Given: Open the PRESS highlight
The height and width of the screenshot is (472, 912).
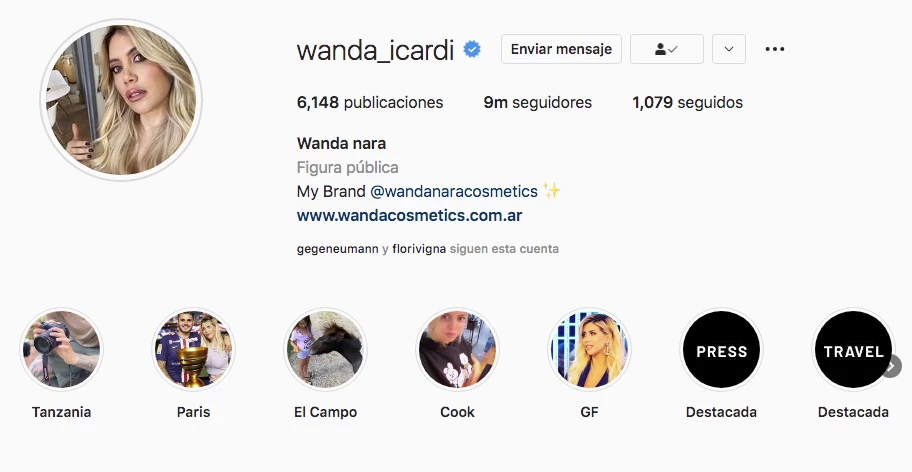Looking at the screenshot, I should click(721, 351).
